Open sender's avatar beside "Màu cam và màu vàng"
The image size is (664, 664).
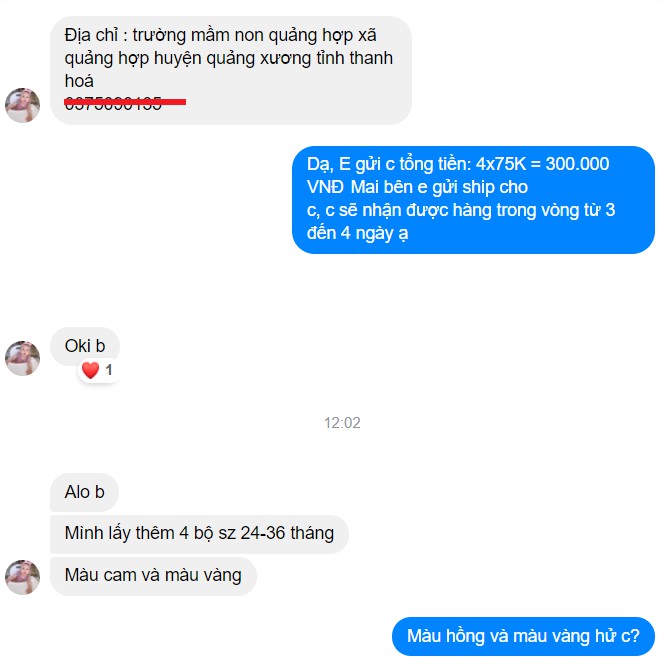[x=23, y=577]
